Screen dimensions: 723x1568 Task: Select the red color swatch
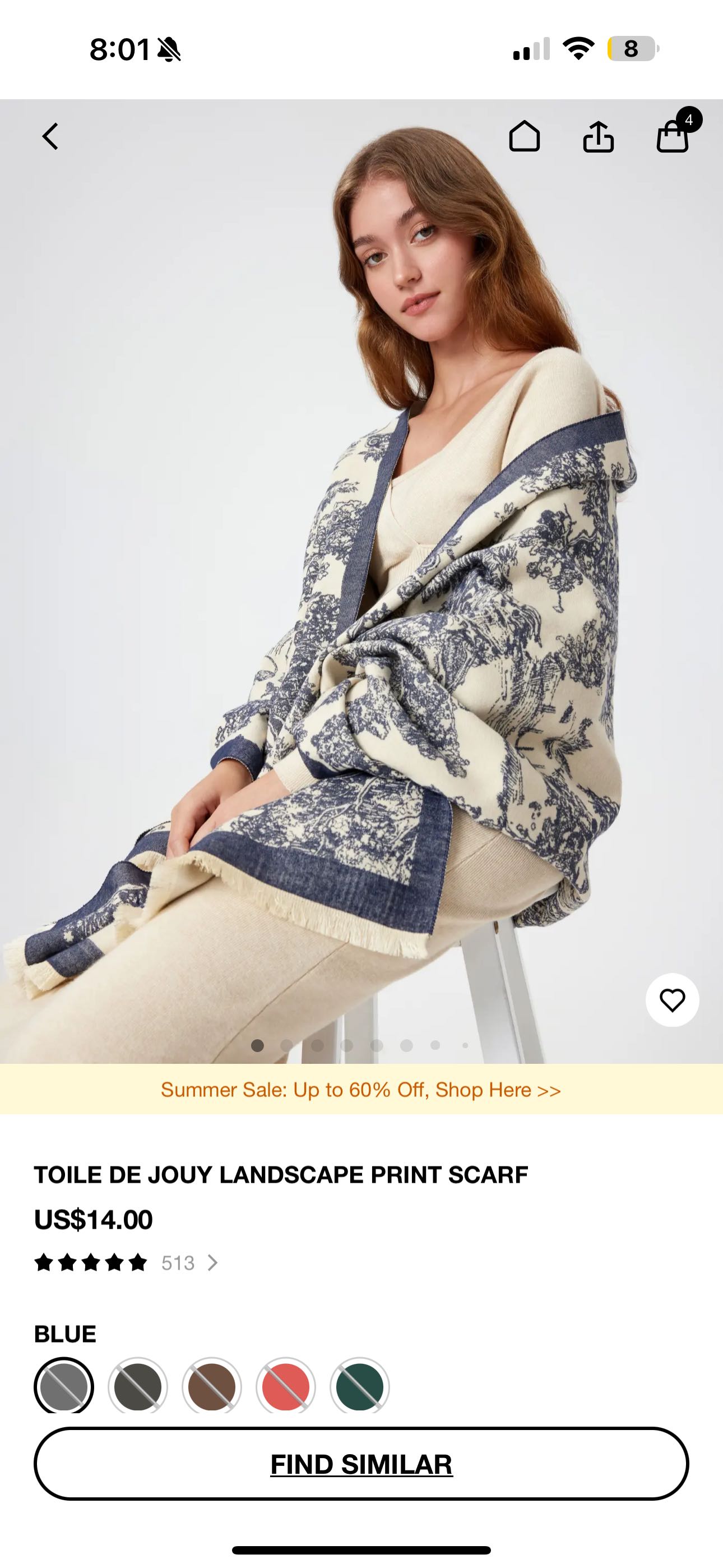click(x=286, y=1387)
